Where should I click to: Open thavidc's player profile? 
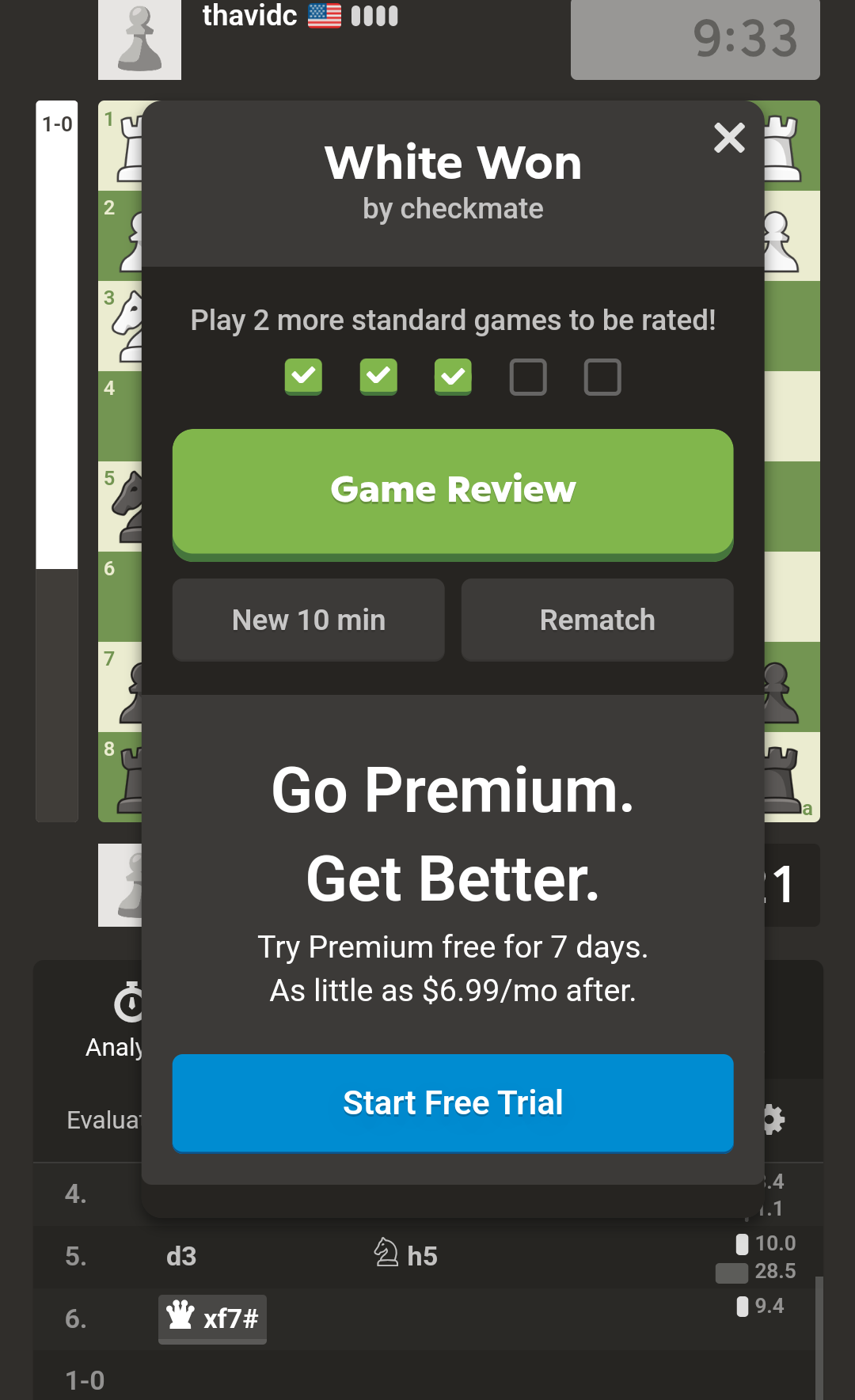click(249, 16)
